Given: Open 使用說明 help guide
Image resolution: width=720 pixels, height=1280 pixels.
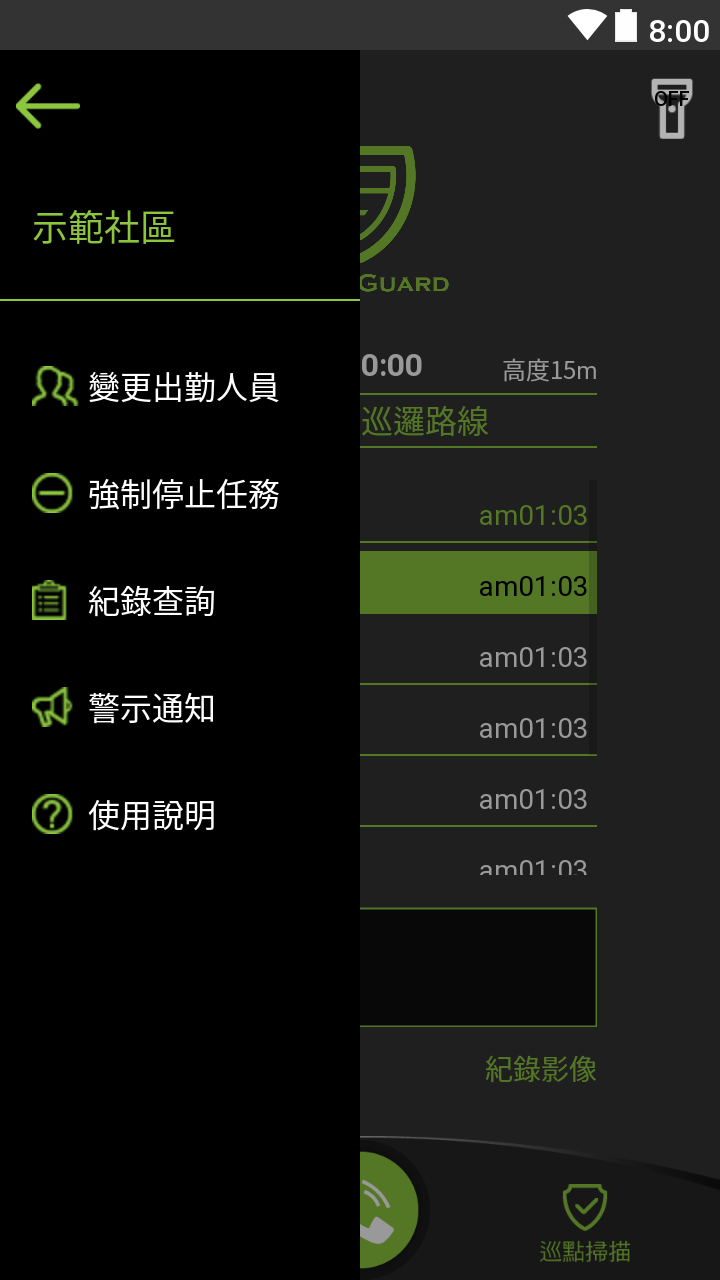Looking at the screenshot, I should pyautogui.click(x=180, y=815).
